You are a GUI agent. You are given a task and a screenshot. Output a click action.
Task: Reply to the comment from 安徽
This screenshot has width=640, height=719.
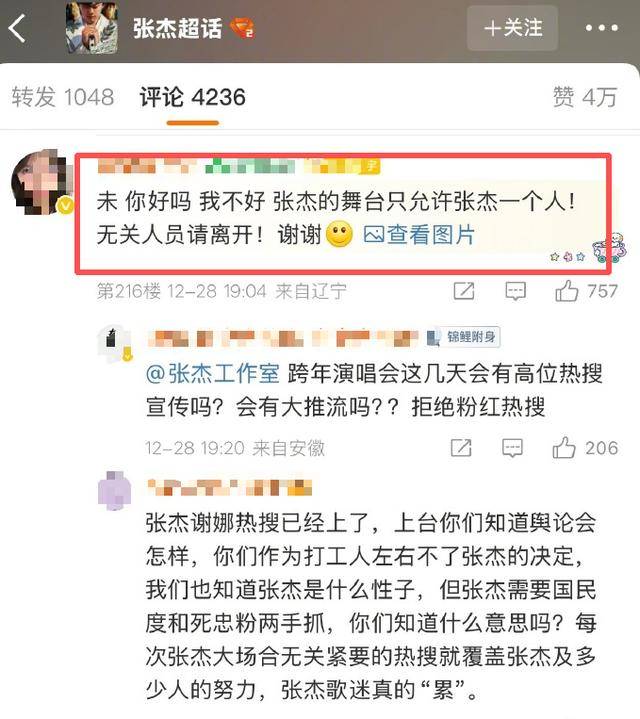click(x=515, y=448)
